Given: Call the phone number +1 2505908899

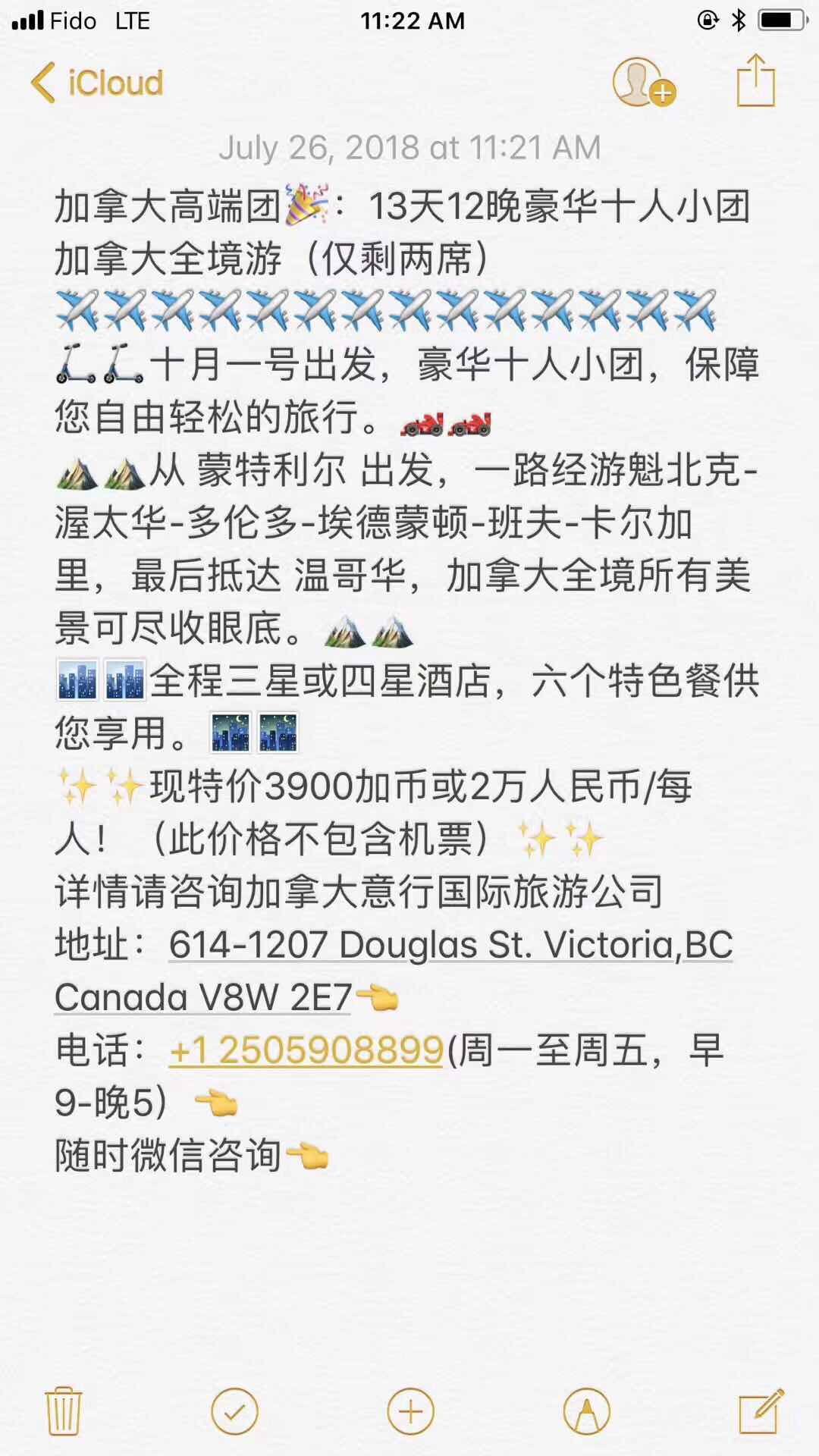Looking at the screenshot, I should [306, 1050].
